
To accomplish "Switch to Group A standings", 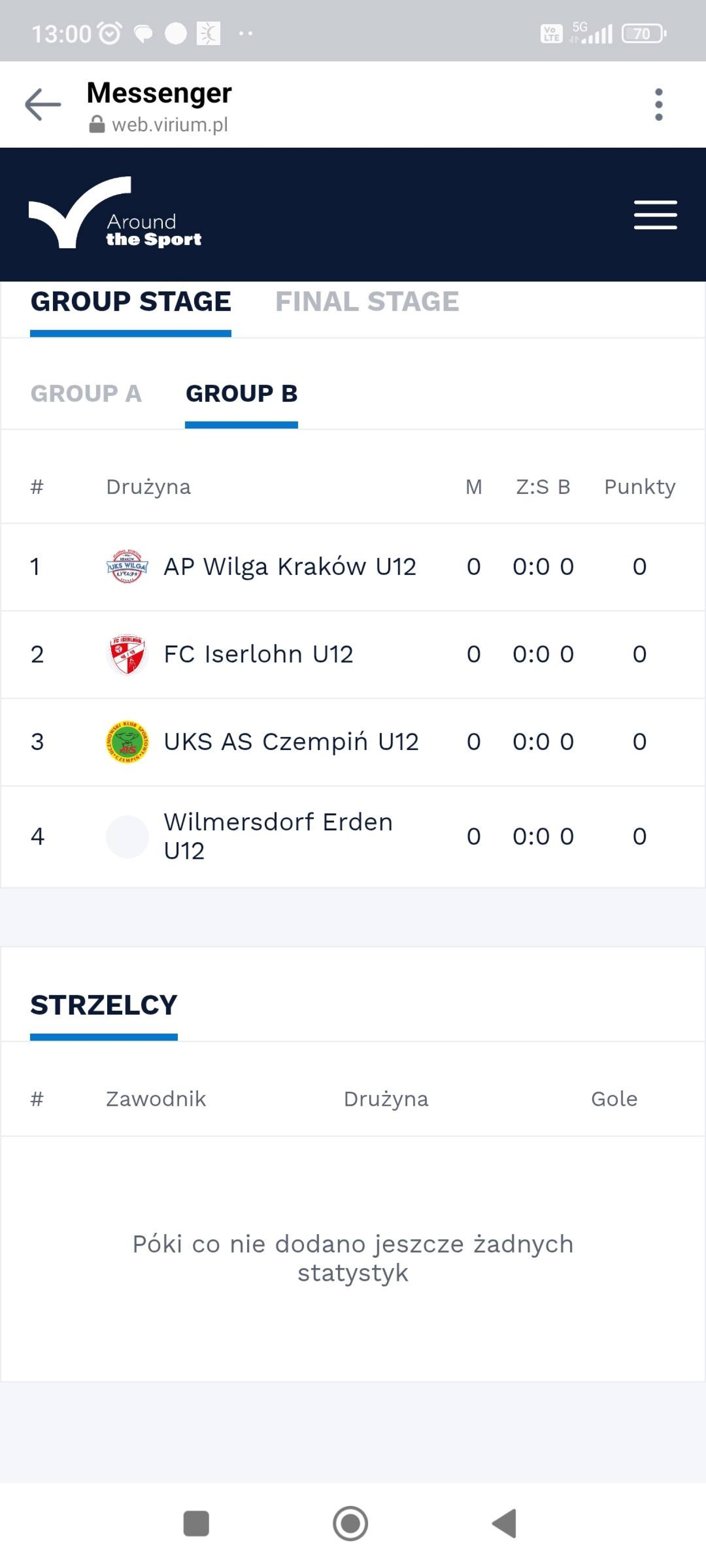I will click(x=86, y=394).
